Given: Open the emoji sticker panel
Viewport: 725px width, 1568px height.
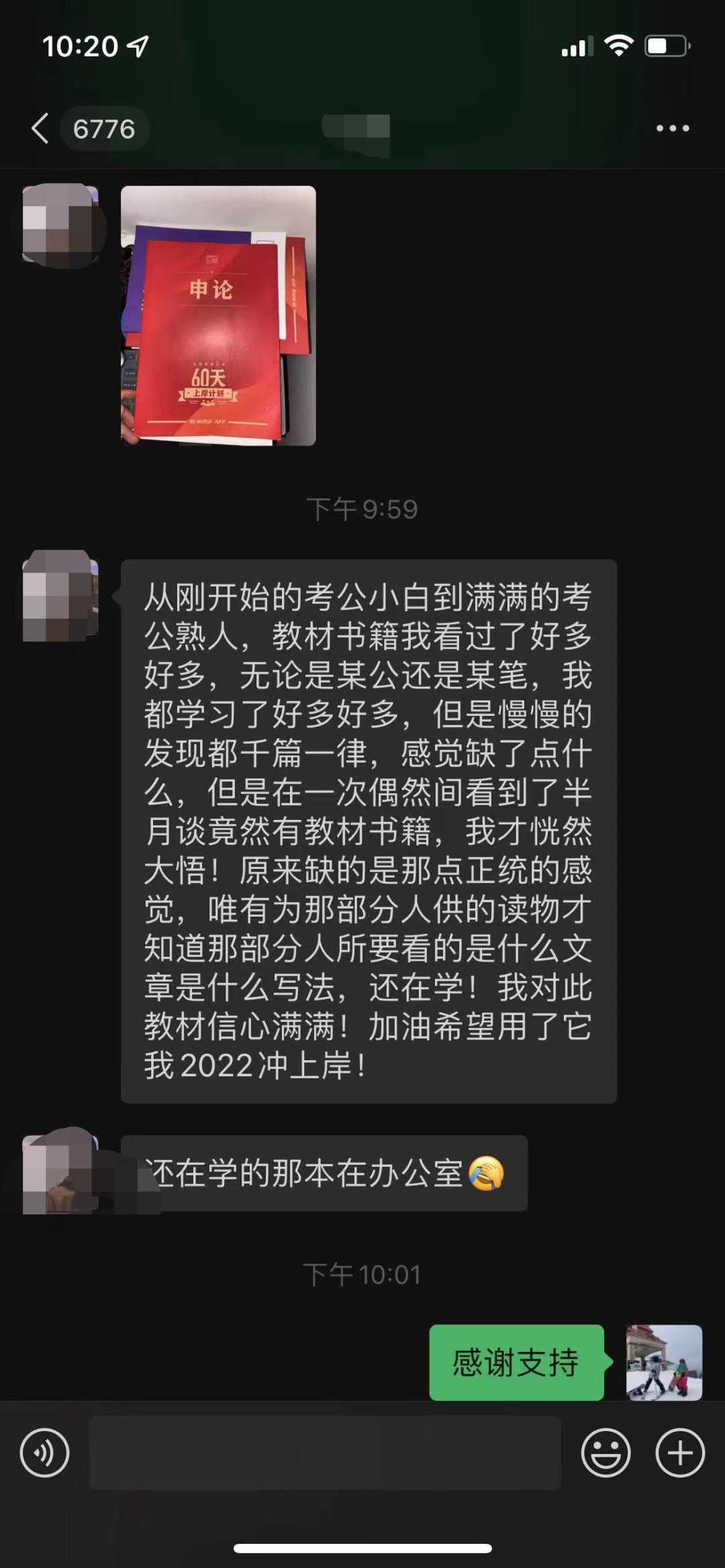Looking at the screenshot, I should coord(606,1453).
